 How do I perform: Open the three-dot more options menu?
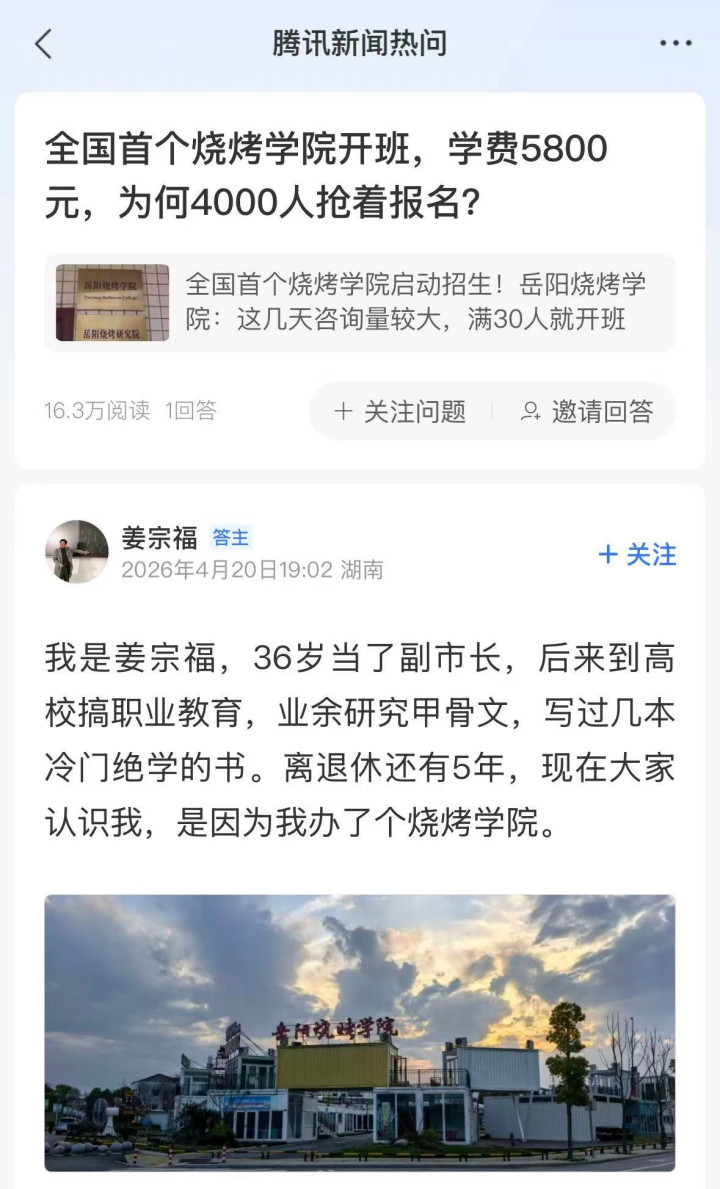675,44
